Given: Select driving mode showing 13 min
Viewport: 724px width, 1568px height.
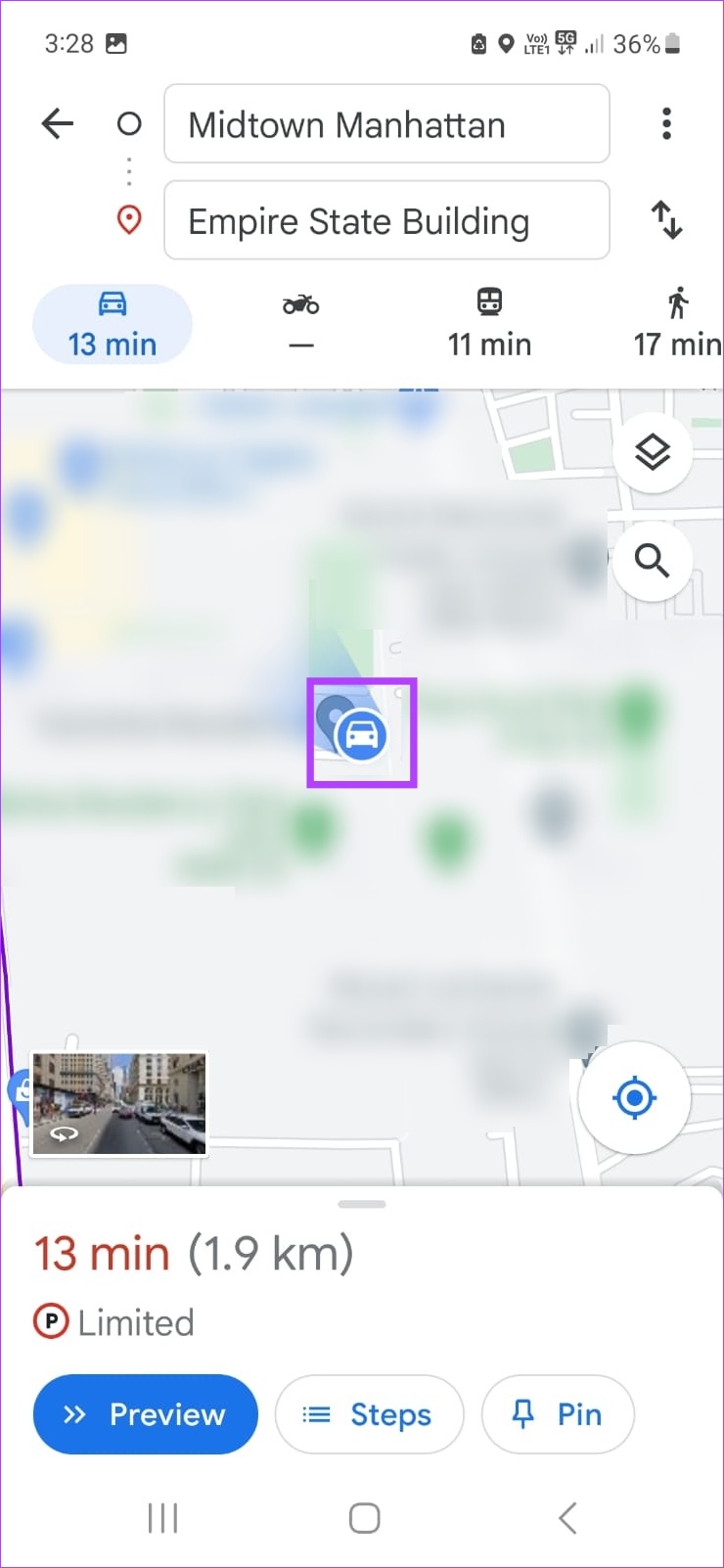Looking at the screenshot, I should coord(113,324).
